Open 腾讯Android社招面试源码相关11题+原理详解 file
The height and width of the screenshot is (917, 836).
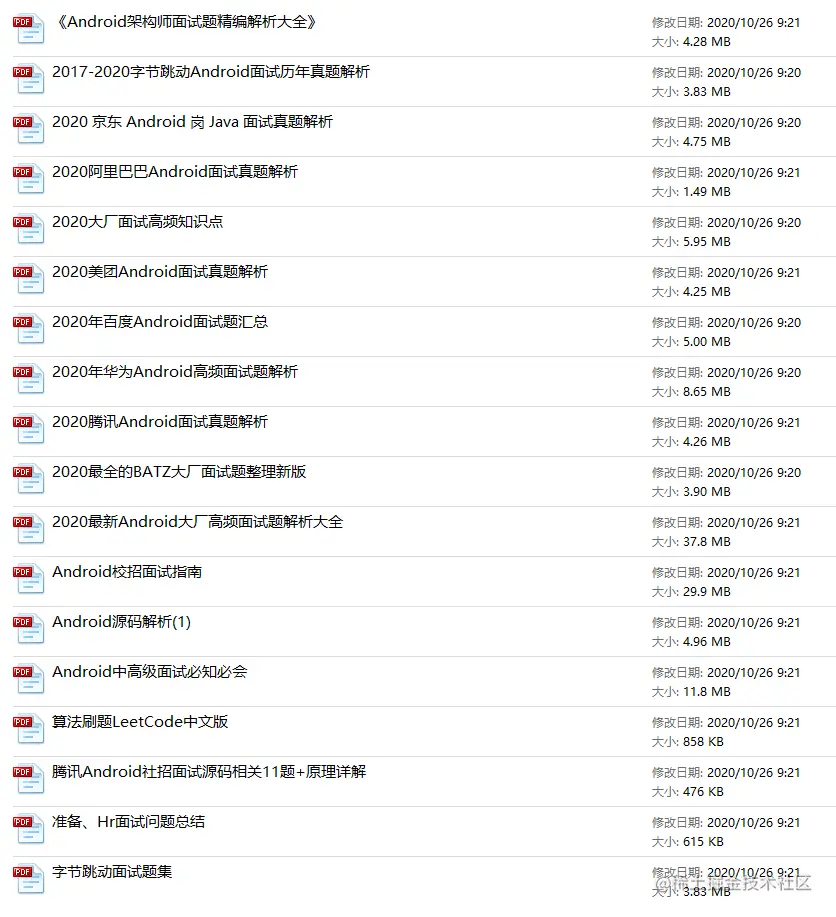tap(209, 772)
